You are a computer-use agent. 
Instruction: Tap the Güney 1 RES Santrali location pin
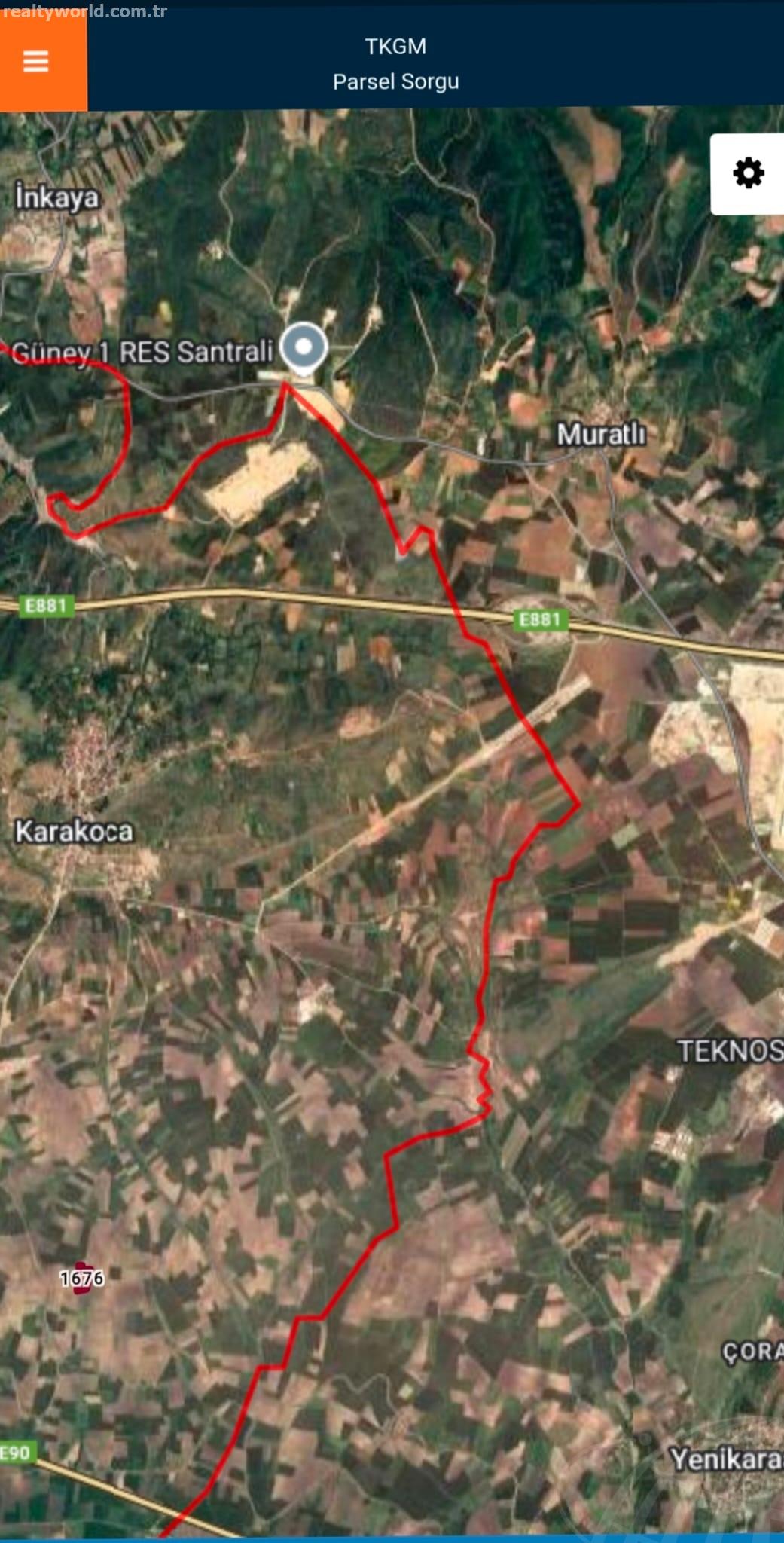[x=304, y=349]
